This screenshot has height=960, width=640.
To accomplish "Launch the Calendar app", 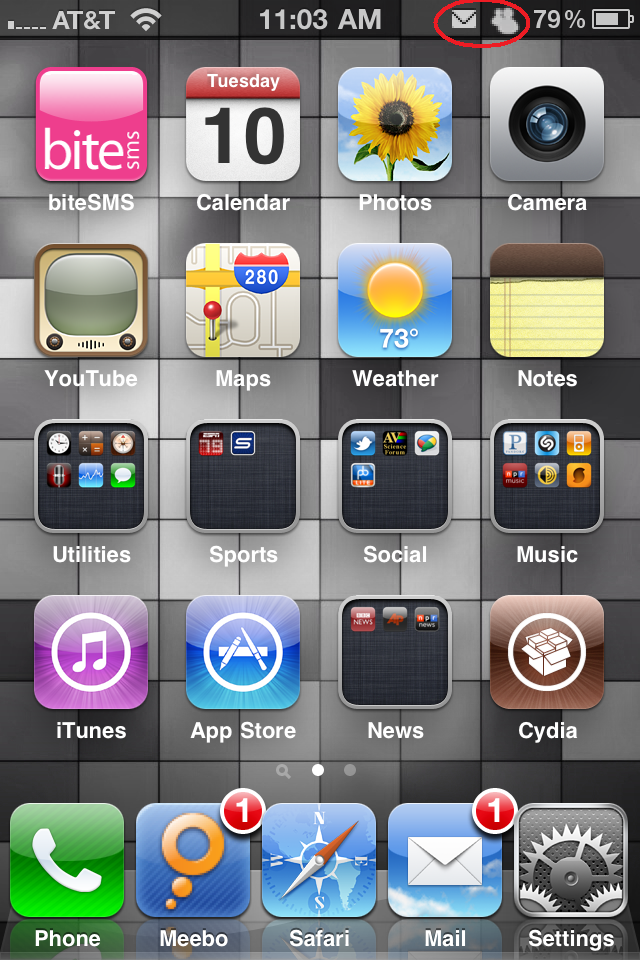I will pos(243,124).
